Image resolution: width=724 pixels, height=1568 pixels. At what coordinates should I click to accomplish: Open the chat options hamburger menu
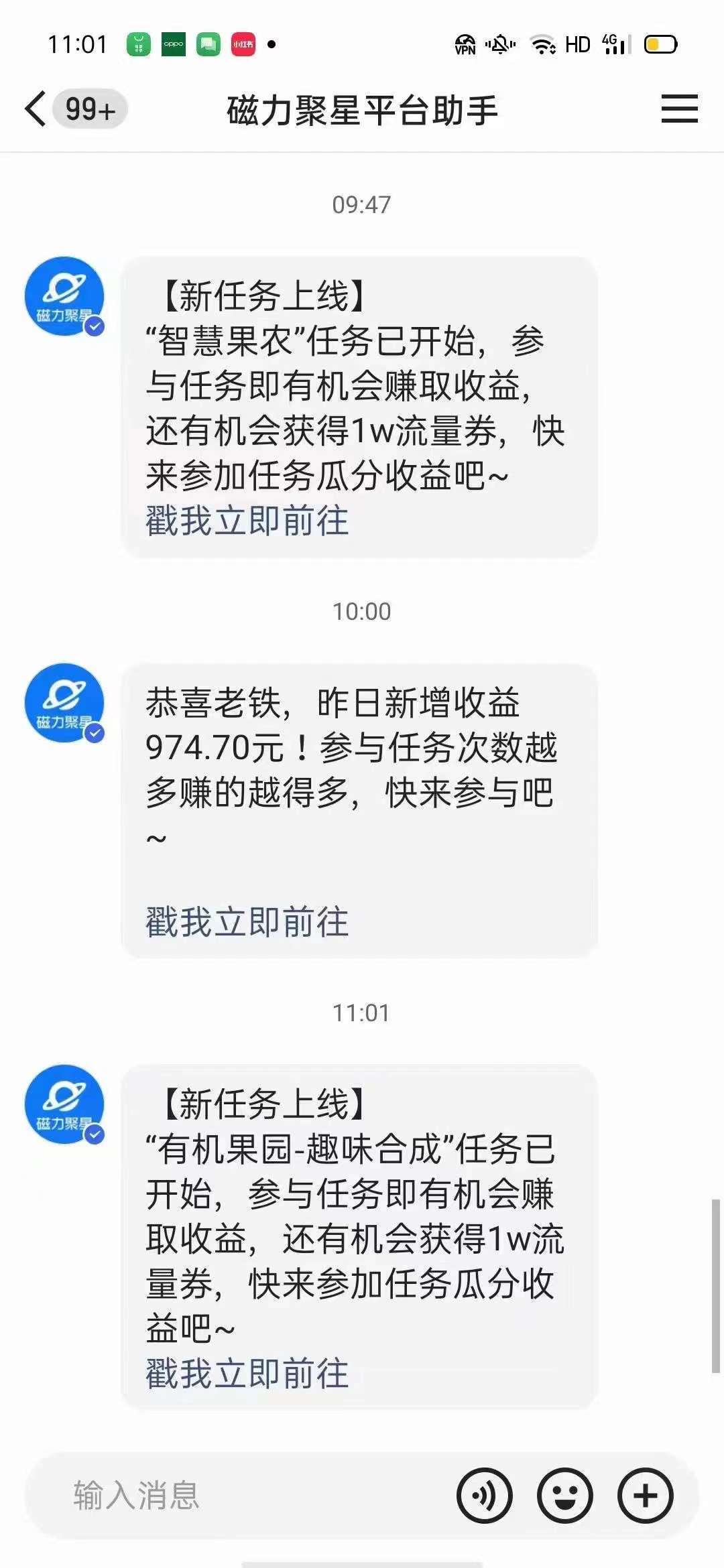[x=678, y=109]
